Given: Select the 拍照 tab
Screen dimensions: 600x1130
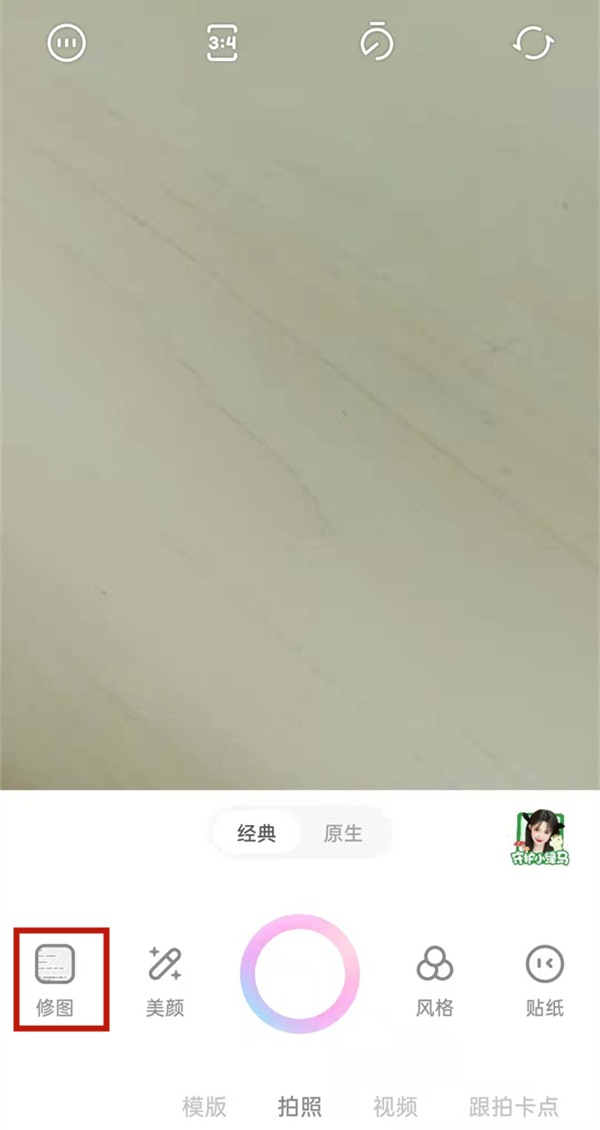Looking at the screenshot, I should pos(300,1107).
